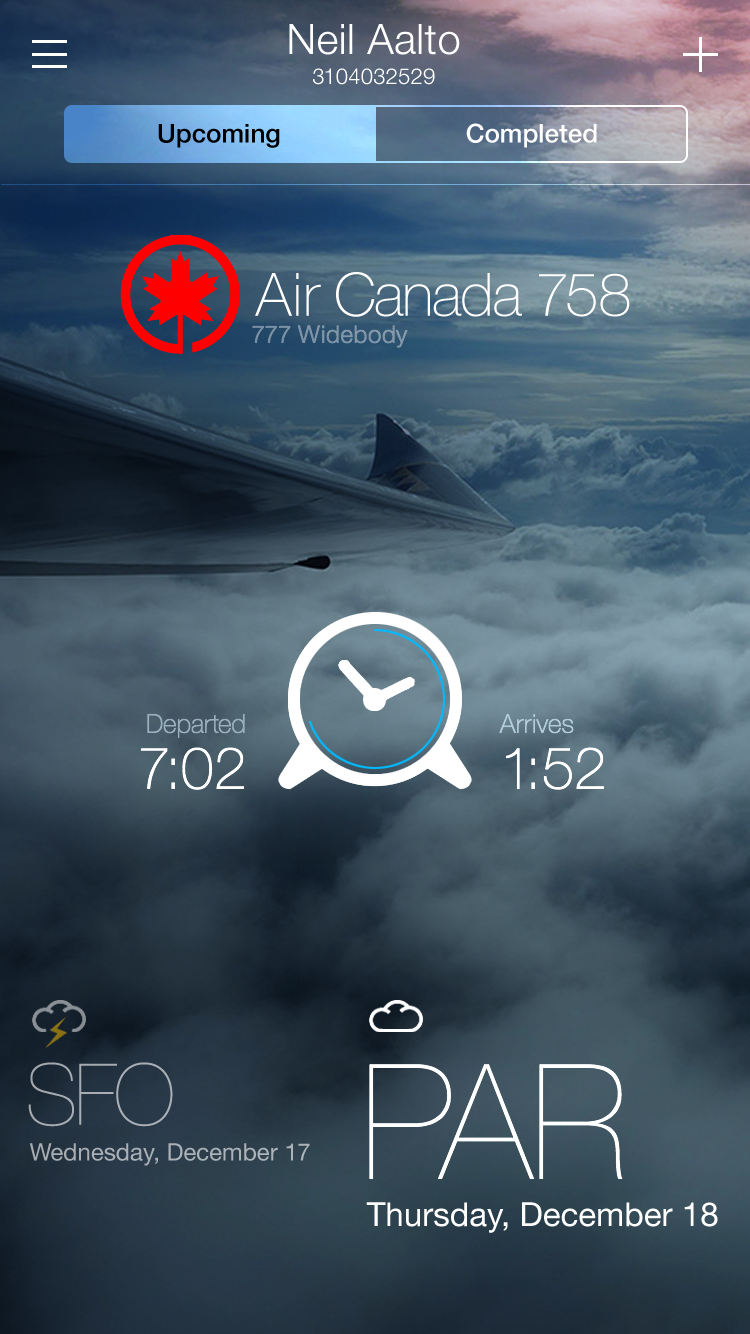Switch to the Completed tab
750x1334 pixels.
(531, 134)
